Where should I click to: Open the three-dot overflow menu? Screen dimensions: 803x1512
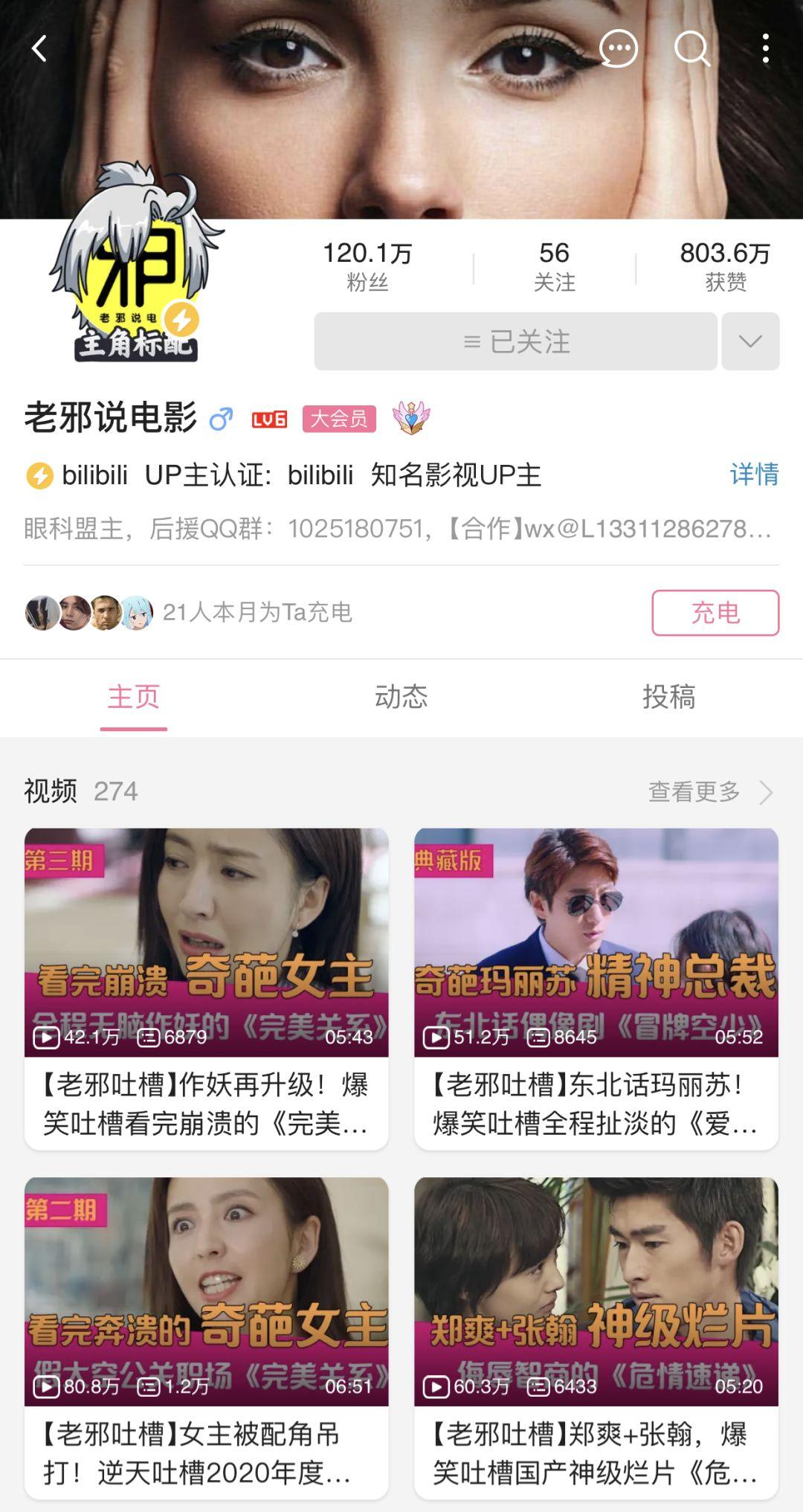(x=765, y=49)
